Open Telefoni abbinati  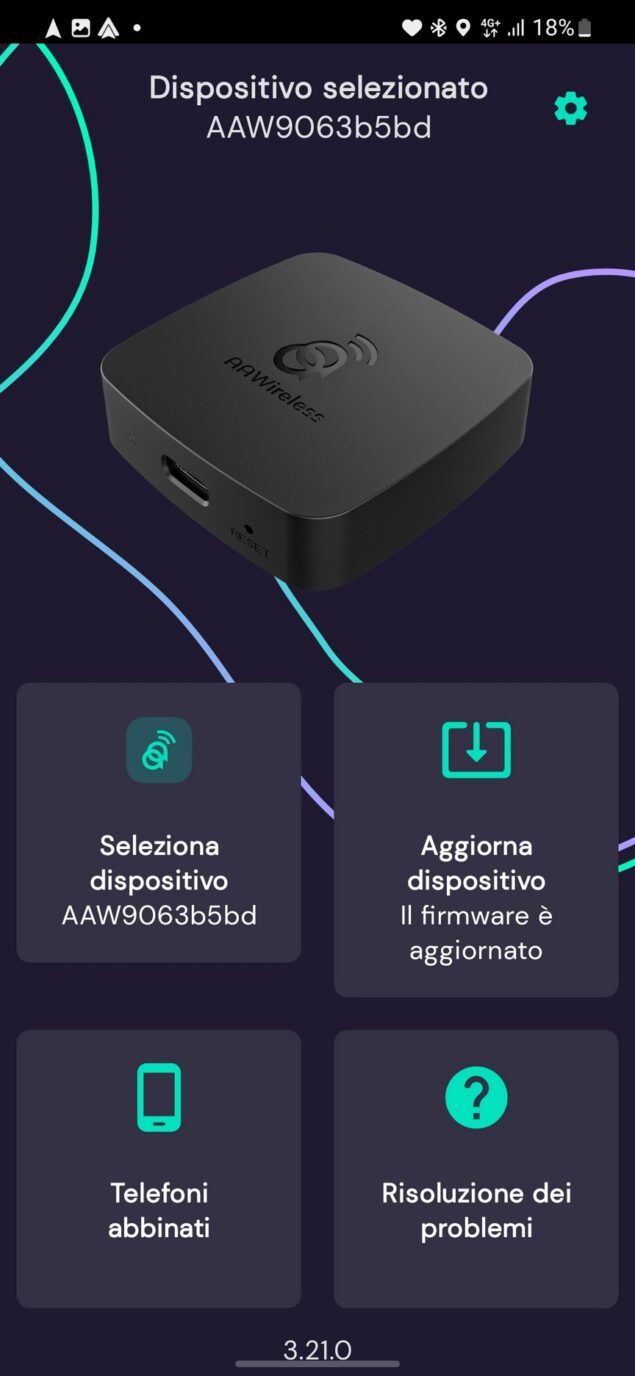coord(159,1168)
